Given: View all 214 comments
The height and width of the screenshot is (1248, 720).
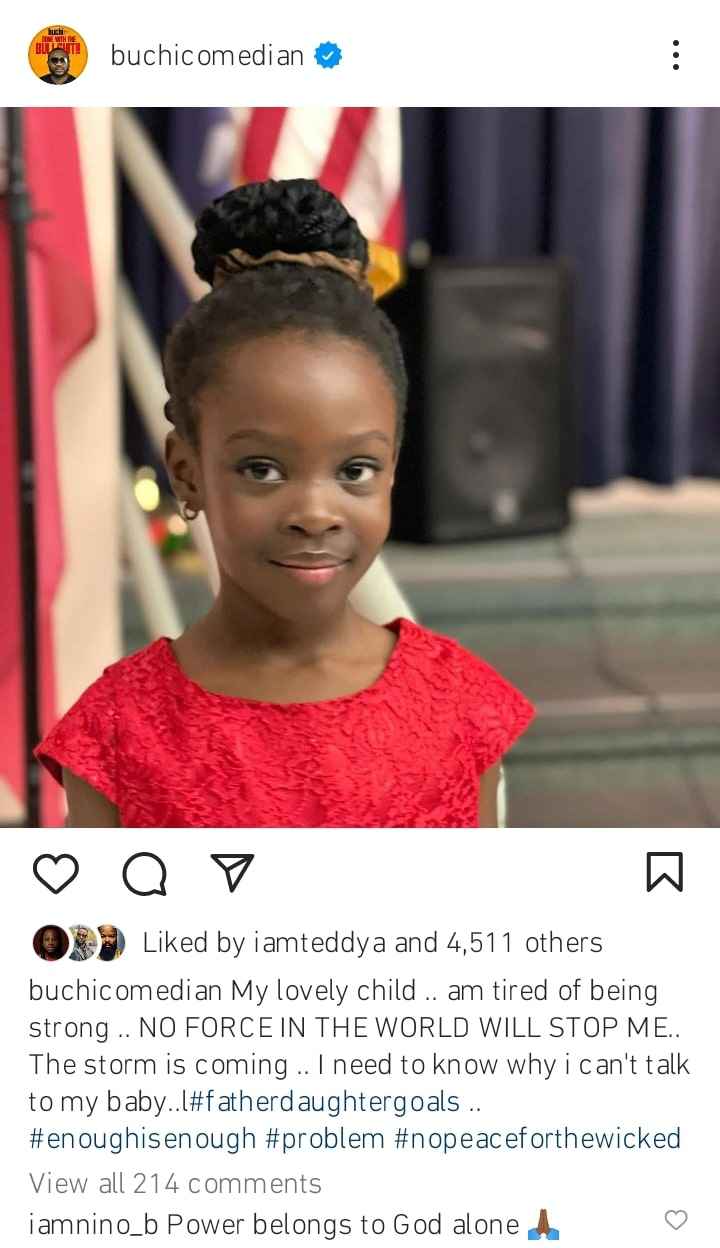Looking at the screenshot, I should tap(175, 1183).
